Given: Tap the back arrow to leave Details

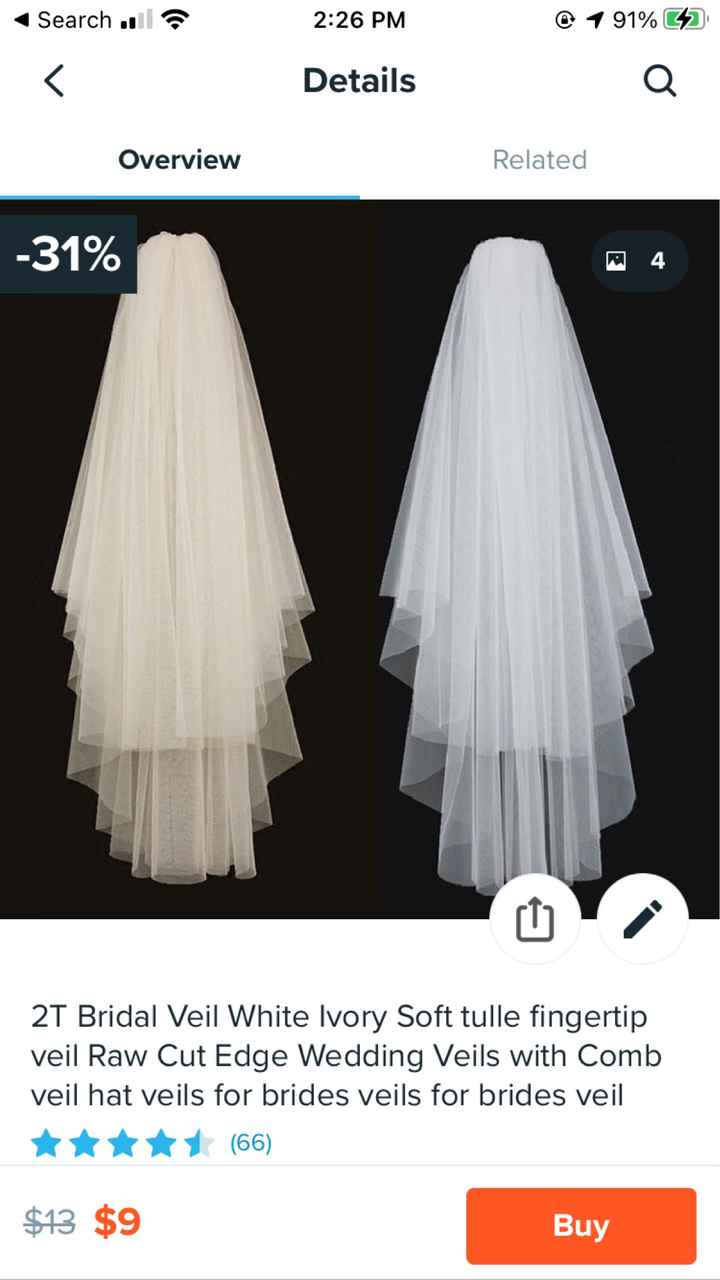Looking at the screenshot, I should click(55, 81).
